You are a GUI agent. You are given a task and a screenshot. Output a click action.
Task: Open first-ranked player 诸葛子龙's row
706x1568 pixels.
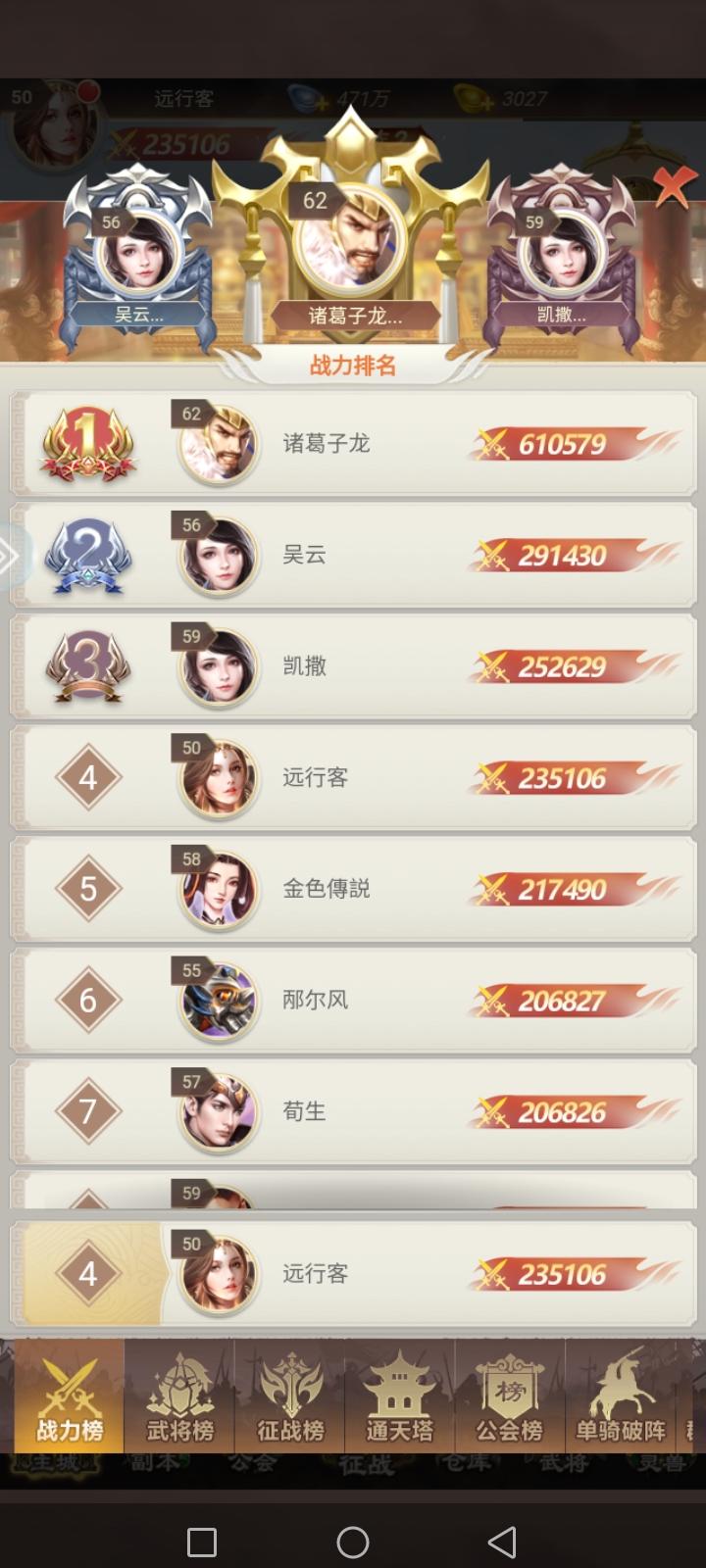353,445
